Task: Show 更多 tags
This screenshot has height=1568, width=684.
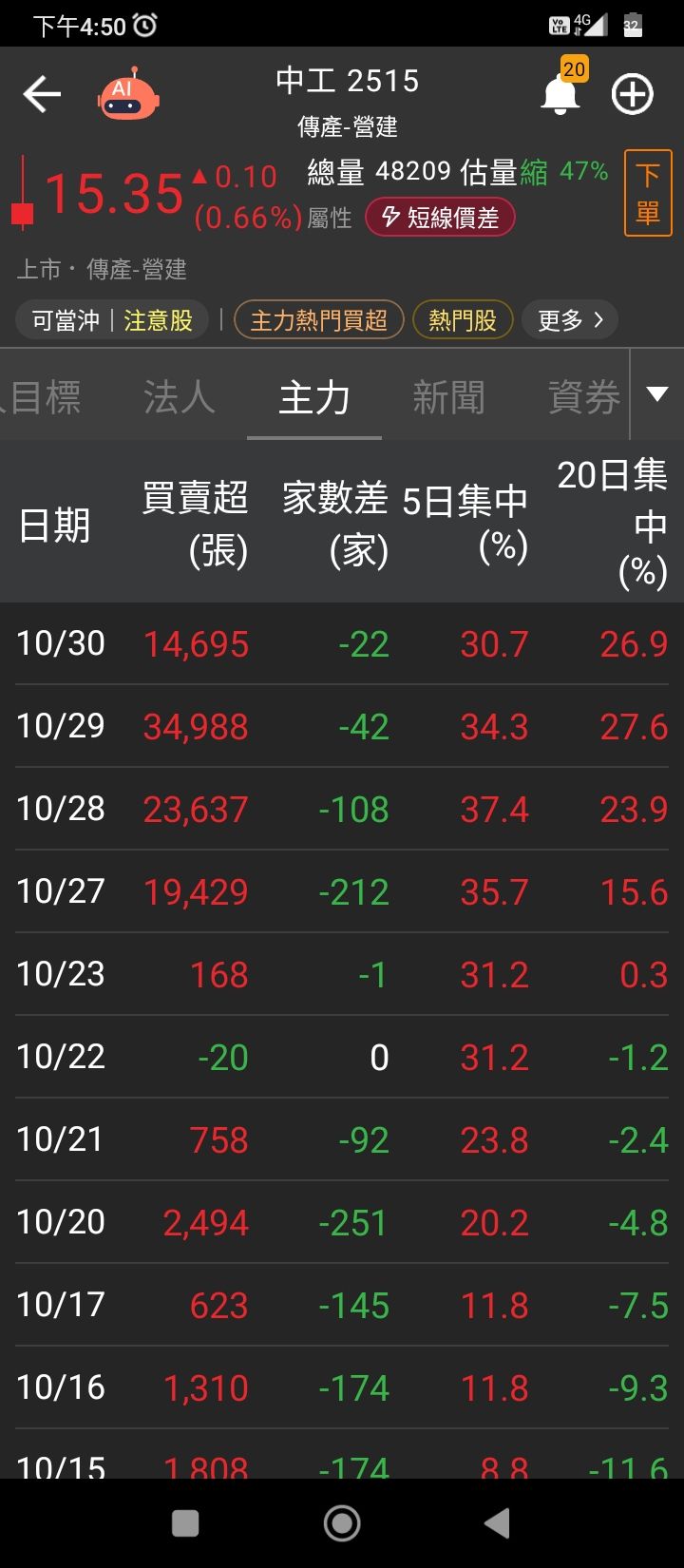Action: (570, 320)
